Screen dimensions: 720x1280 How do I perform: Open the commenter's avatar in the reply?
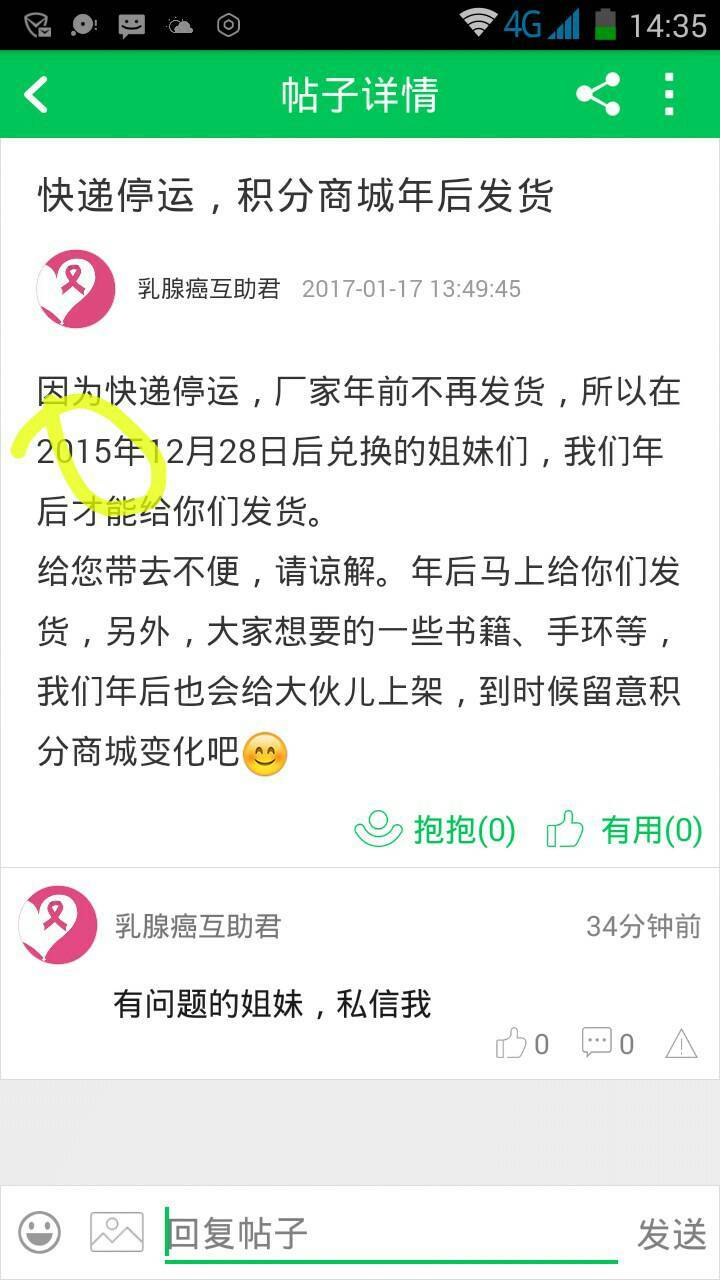click(58, 926)
